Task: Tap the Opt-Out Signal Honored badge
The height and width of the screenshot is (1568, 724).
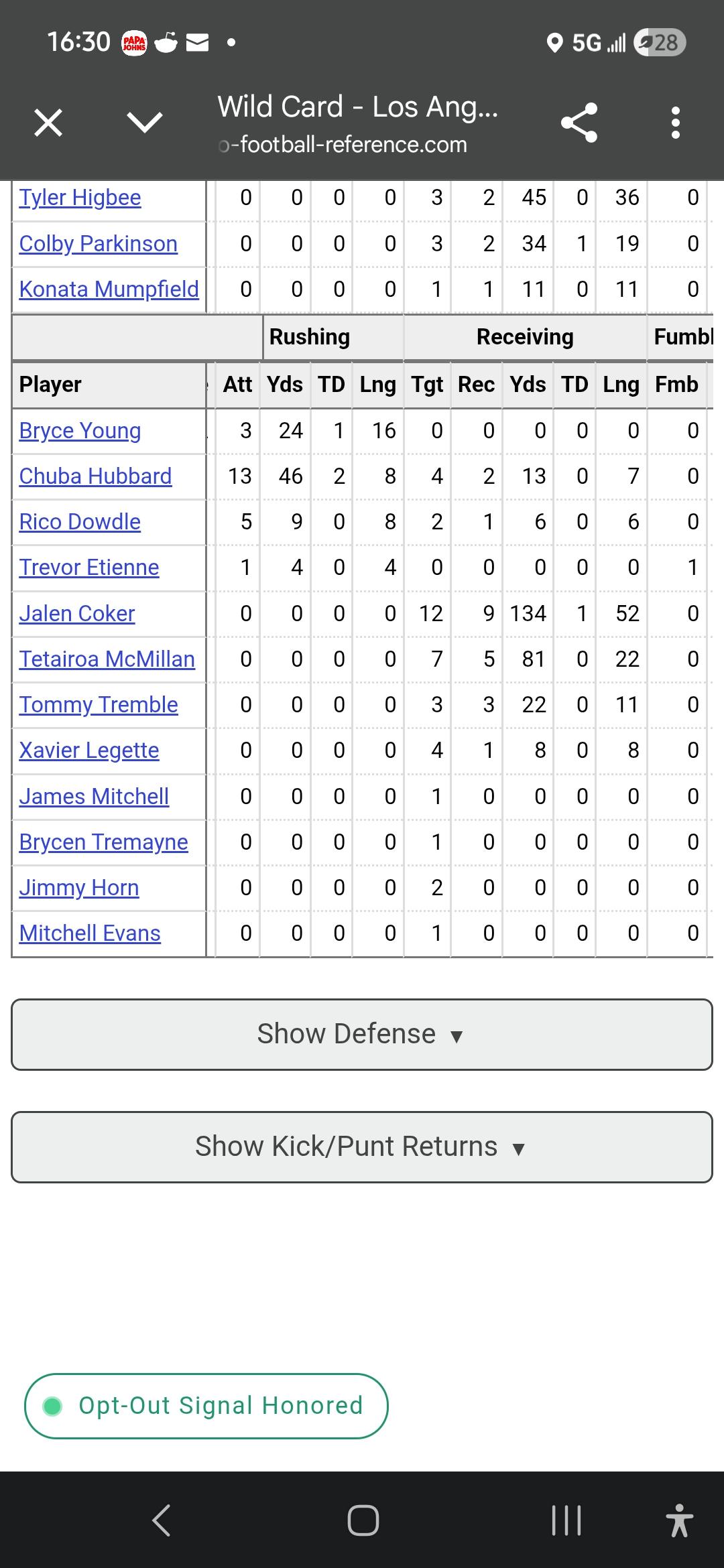Action: coord(206,1405)
